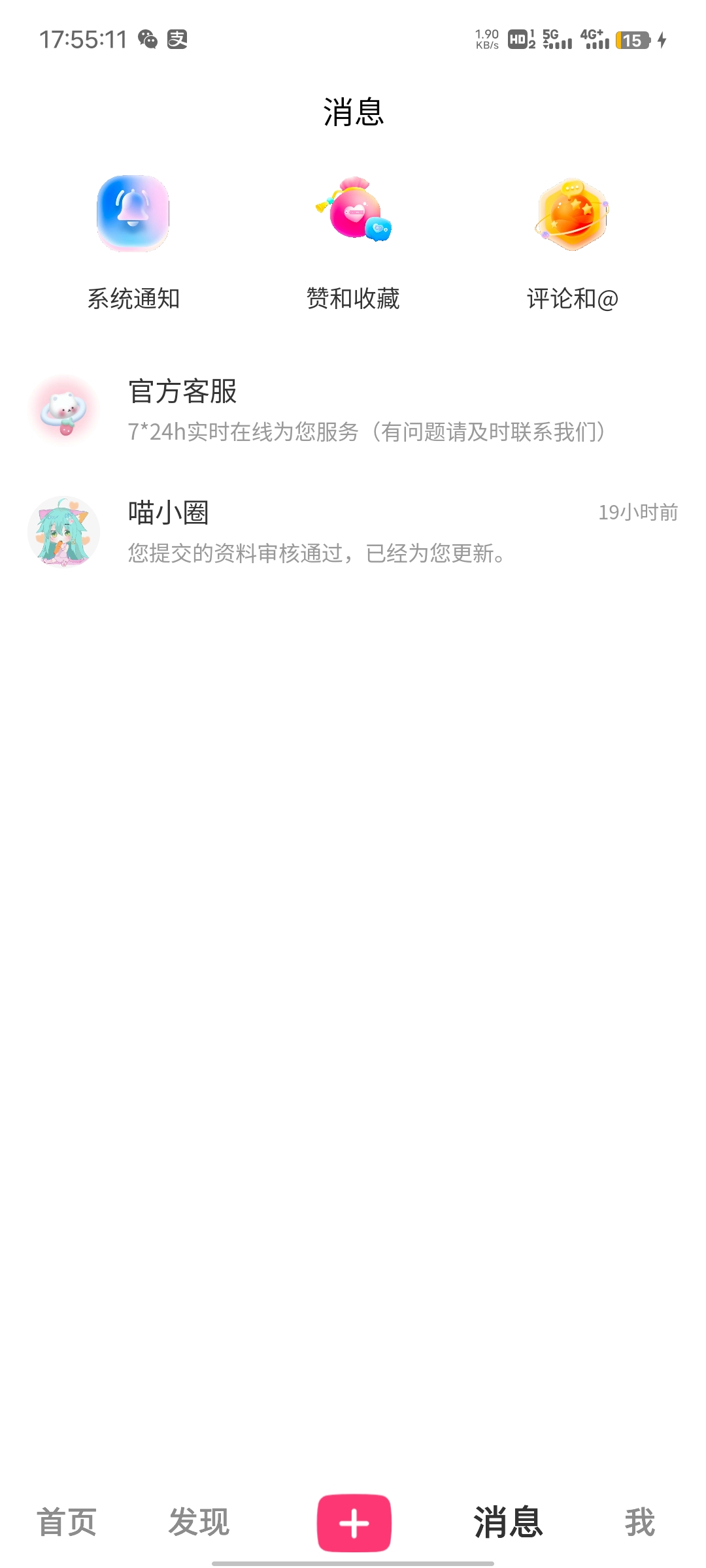Viewport: 706px width, 1568px height.
Task: Tap the 19小时前 timestamp label
Action: coord(638,514)
